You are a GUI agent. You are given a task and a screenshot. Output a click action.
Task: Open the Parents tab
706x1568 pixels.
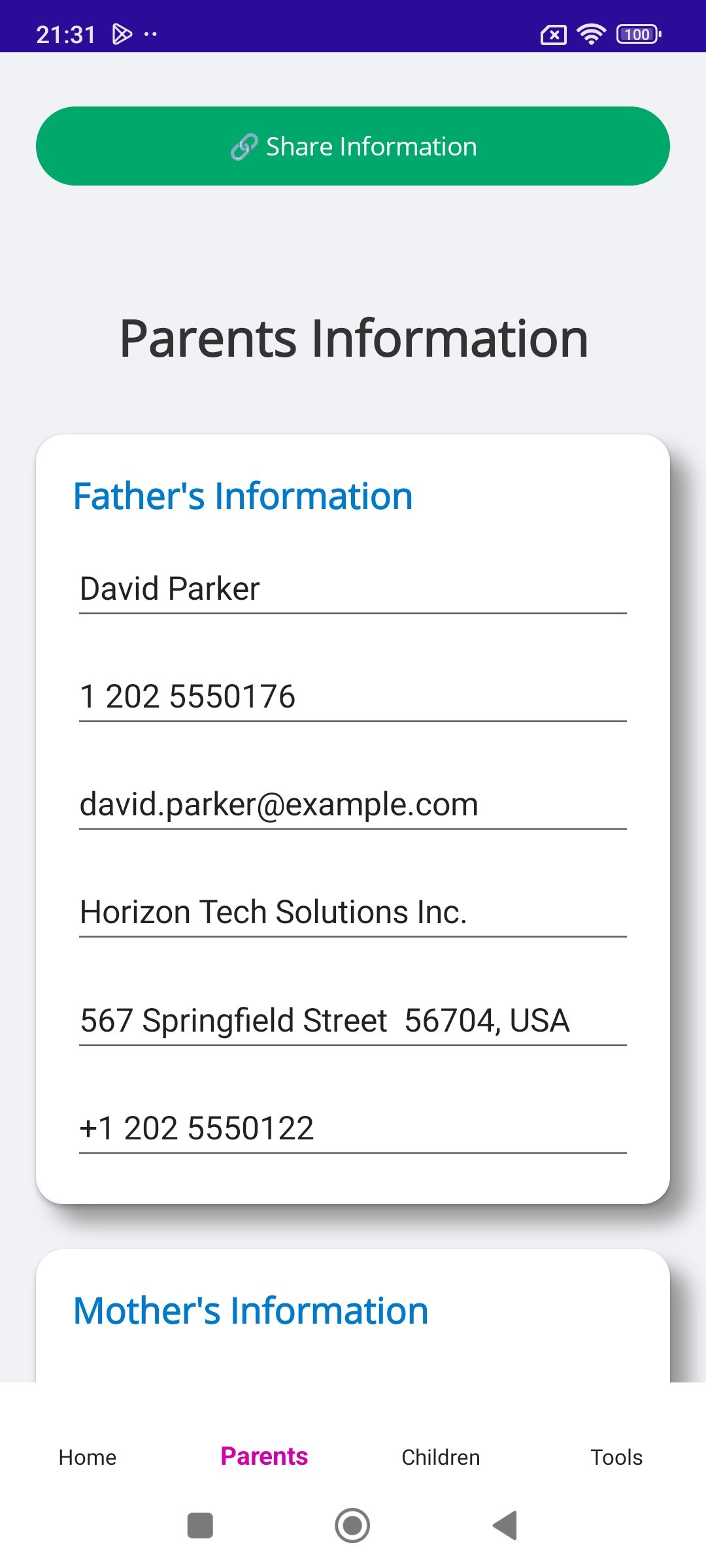[x=264, y=1457]
